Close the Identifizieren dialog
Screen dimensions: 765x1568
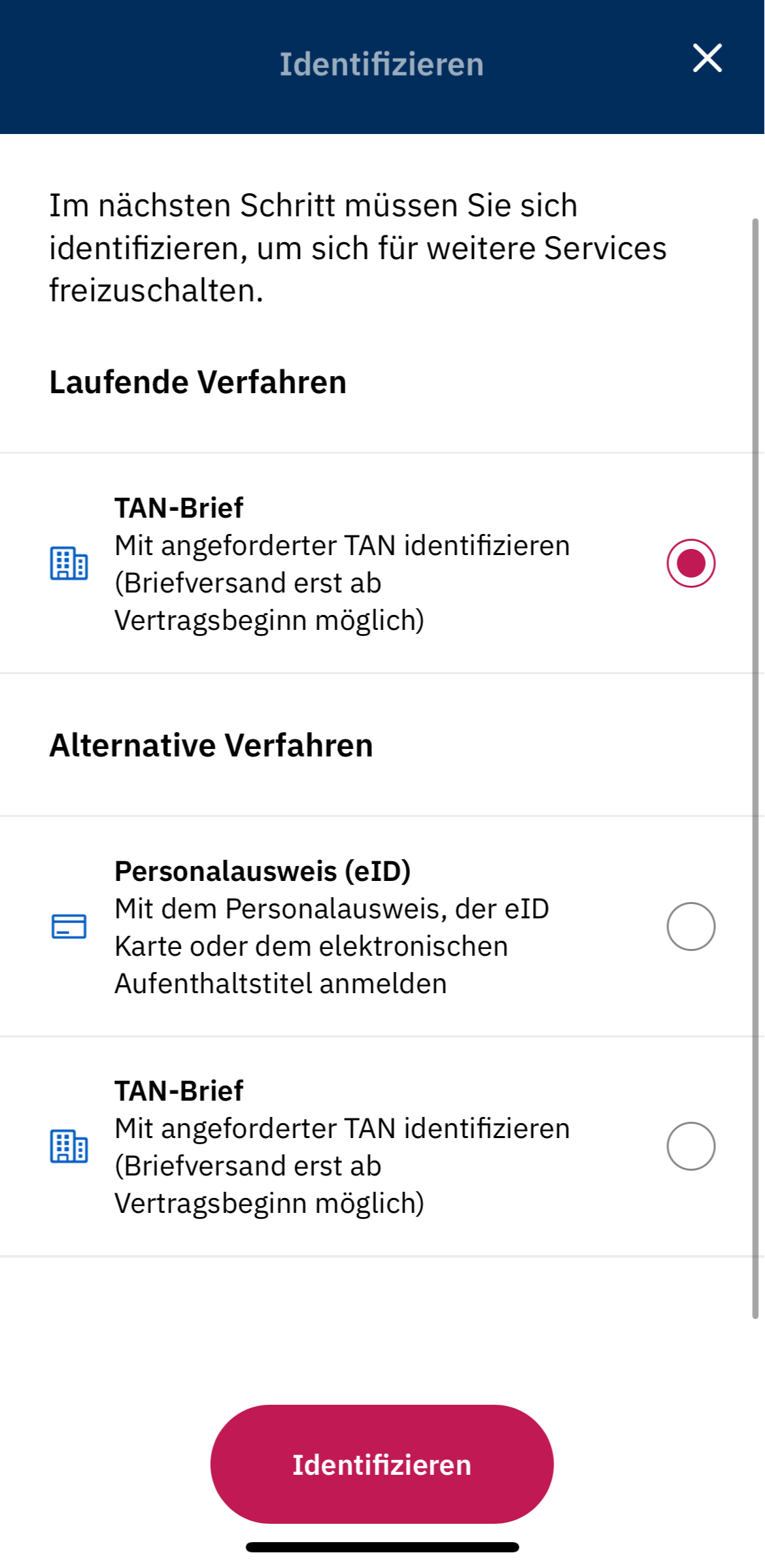707,59
